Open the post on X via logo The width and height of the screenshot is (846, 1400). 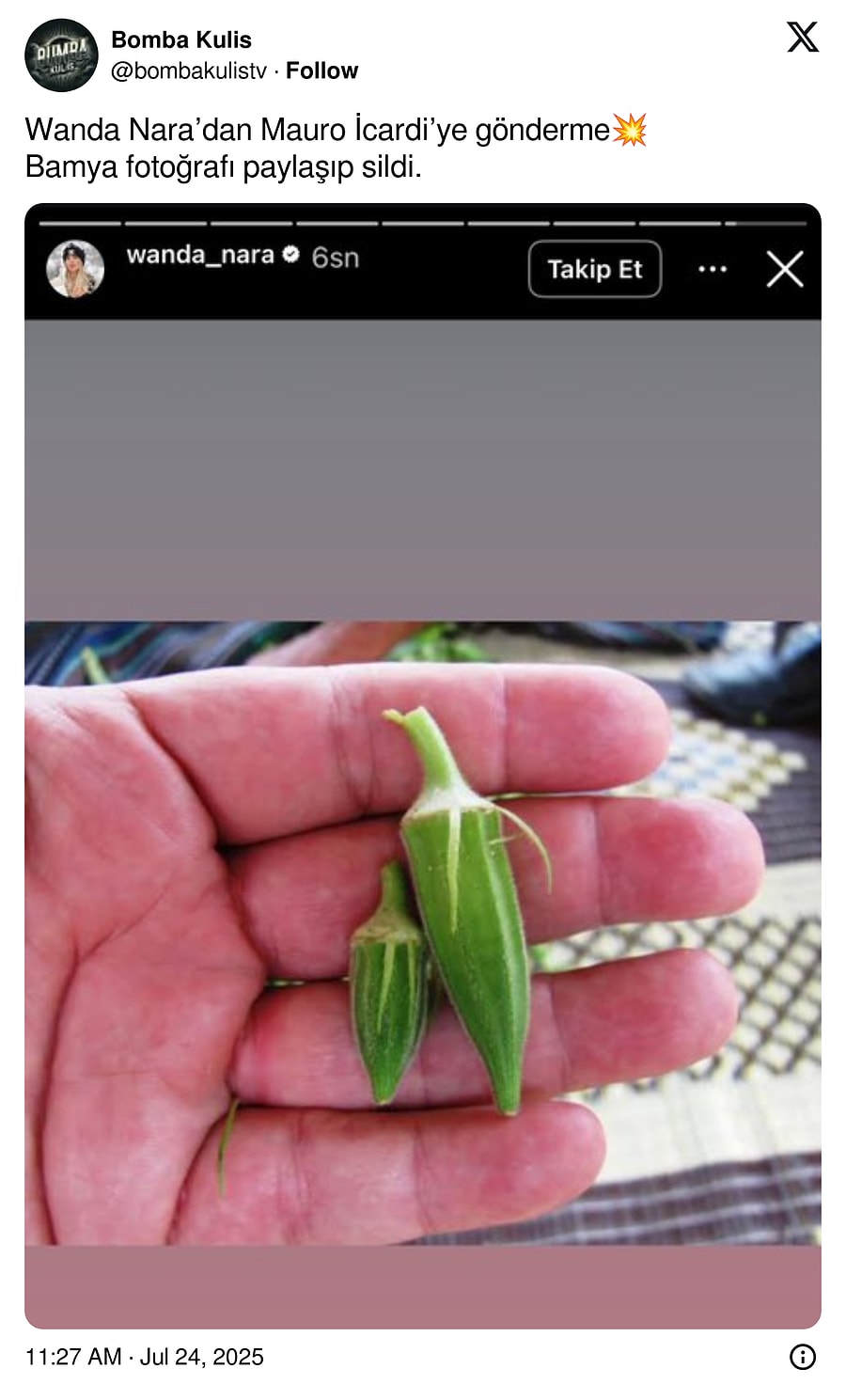tap(802, 38)
